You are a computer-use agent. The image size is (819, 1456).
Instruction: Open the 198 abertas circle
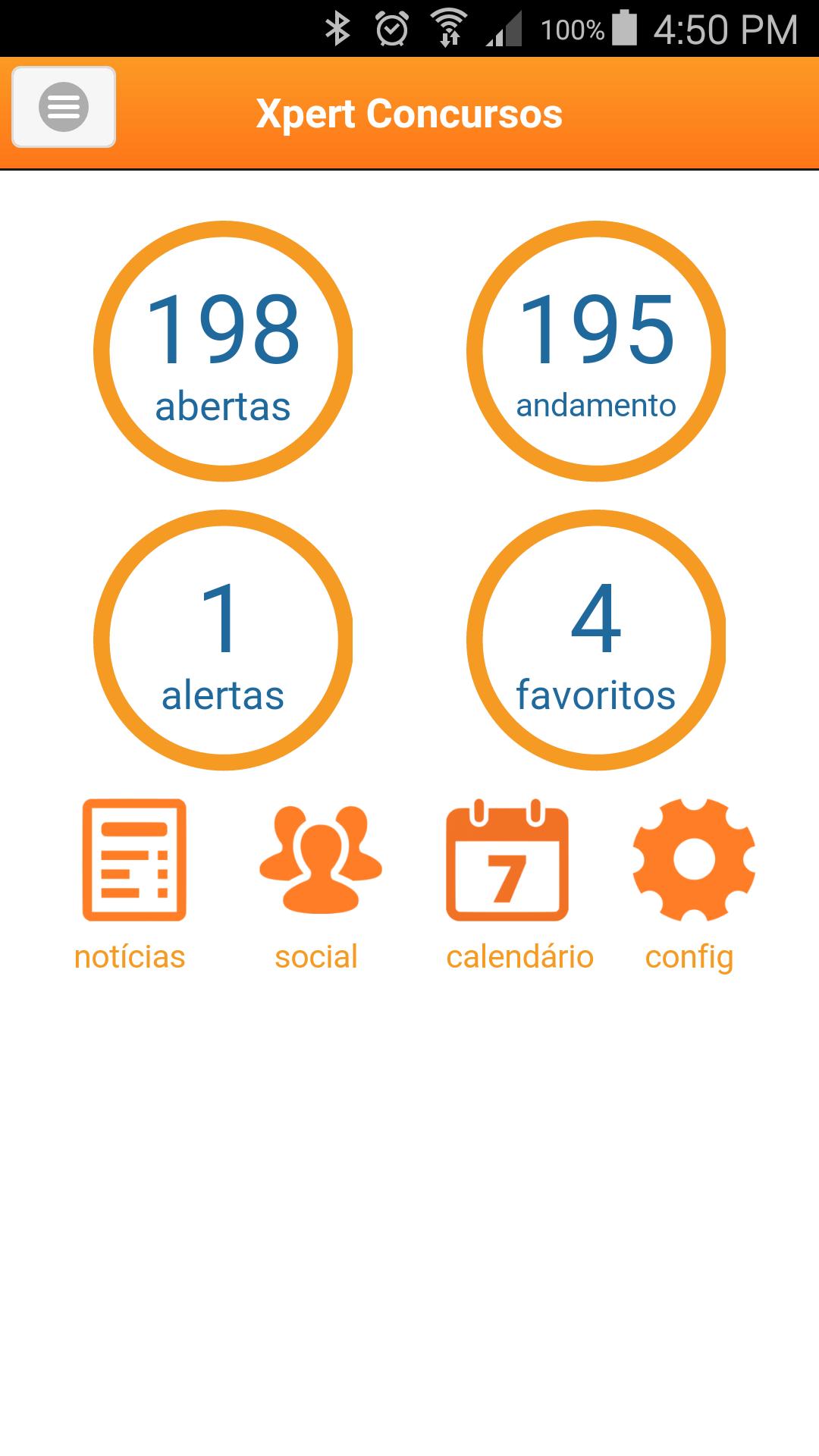223,350
